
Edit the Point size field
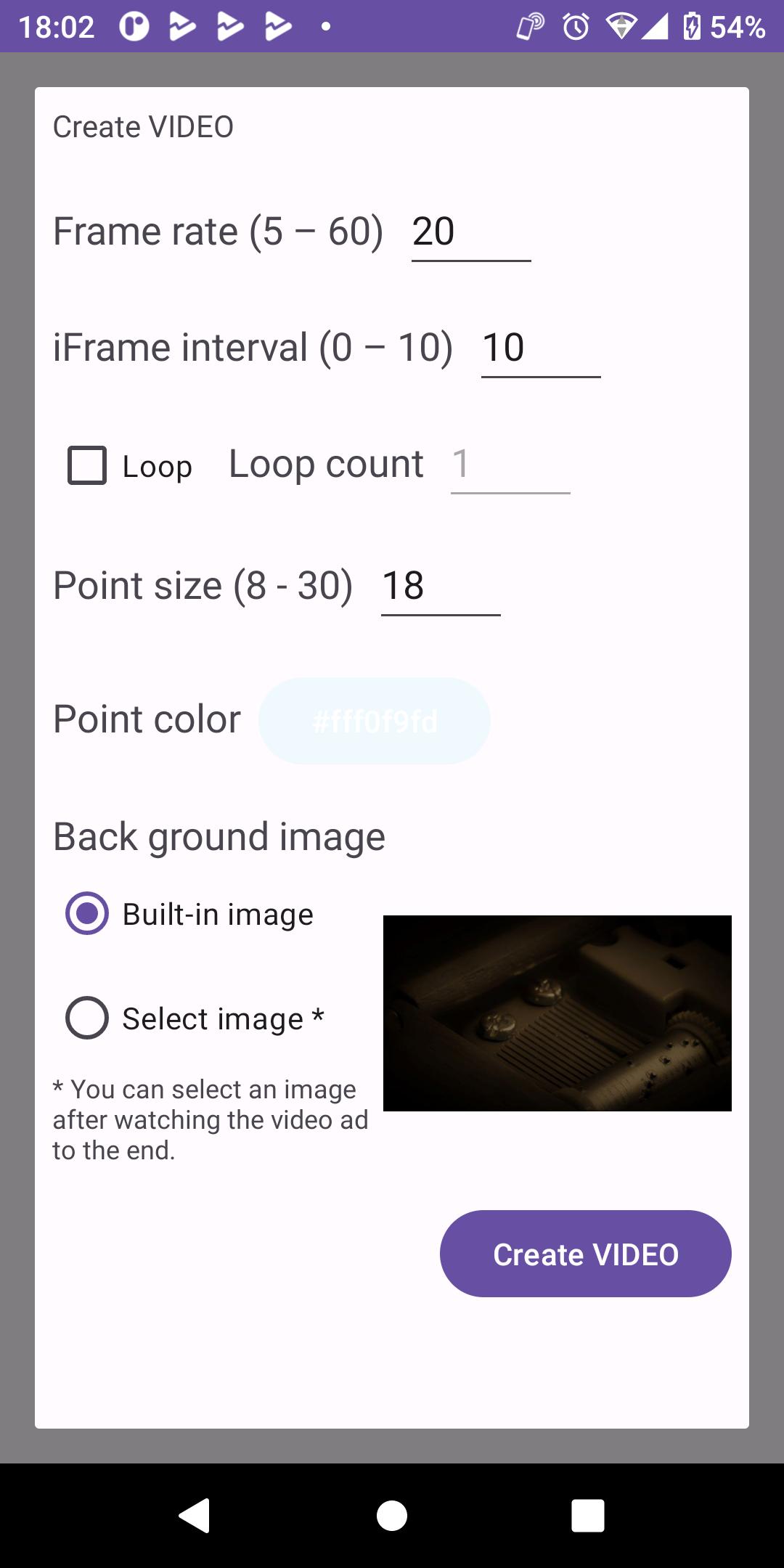pos(441,587)
